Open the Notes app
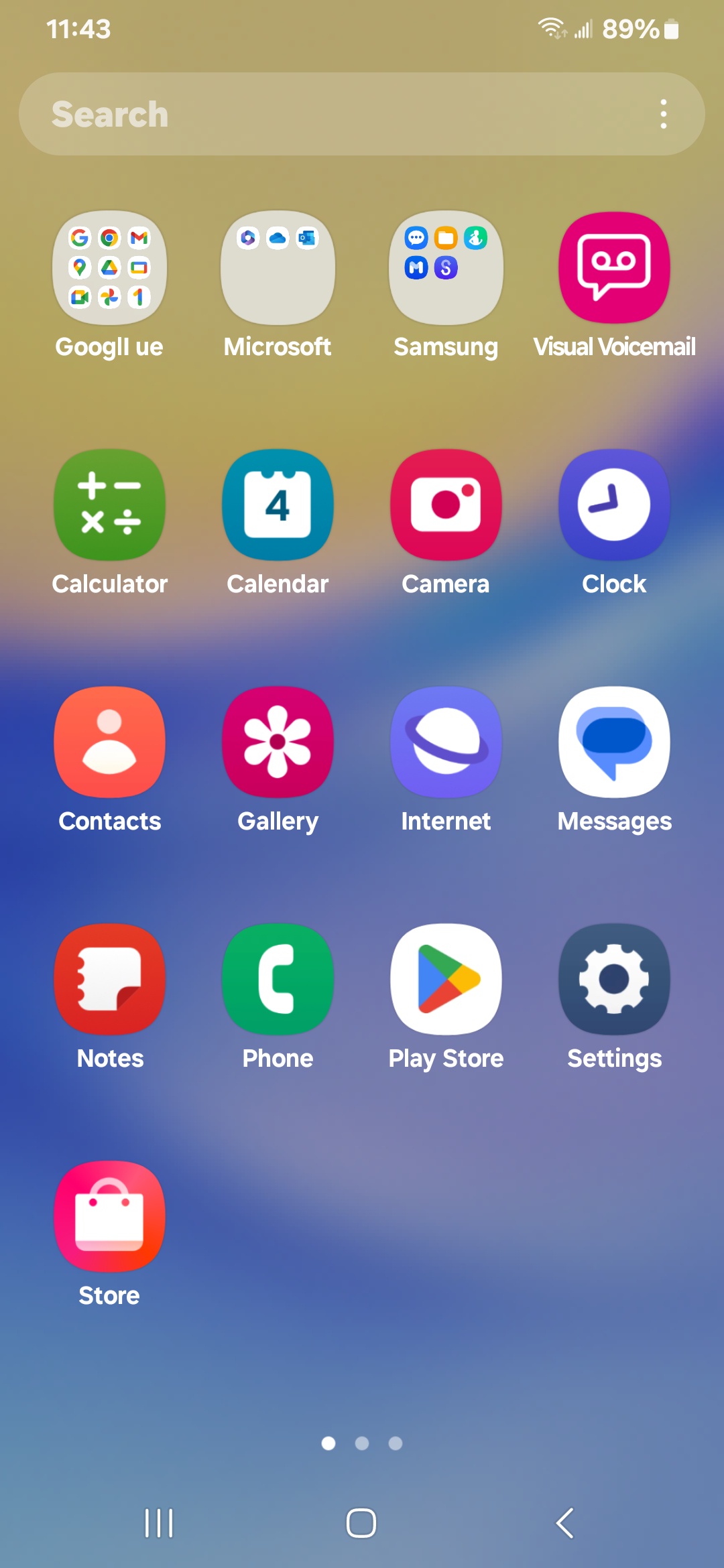This screenshot has width=724, height=1568. pyautogui.click(x=110, y=980)
